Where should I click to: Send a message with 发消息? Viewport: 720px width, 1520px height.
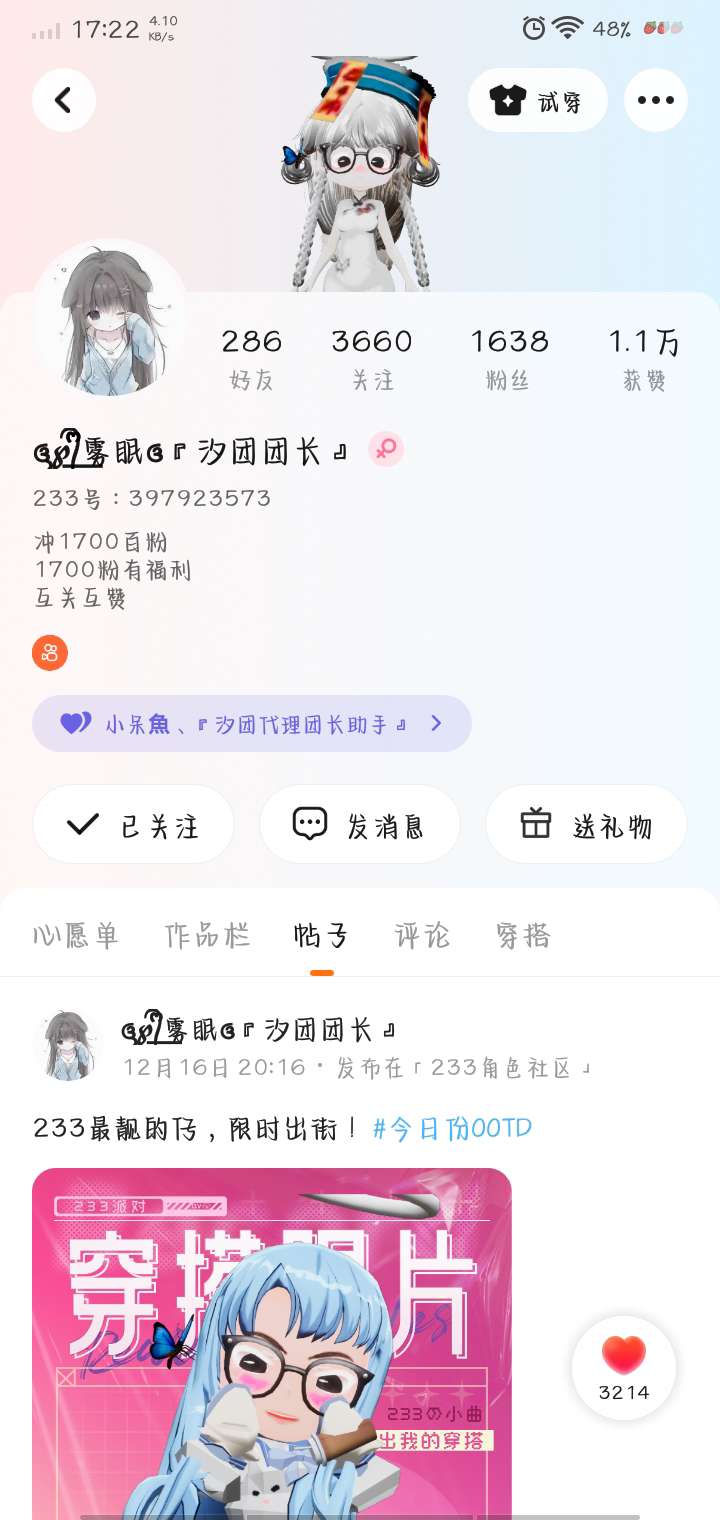coord(360,824)
